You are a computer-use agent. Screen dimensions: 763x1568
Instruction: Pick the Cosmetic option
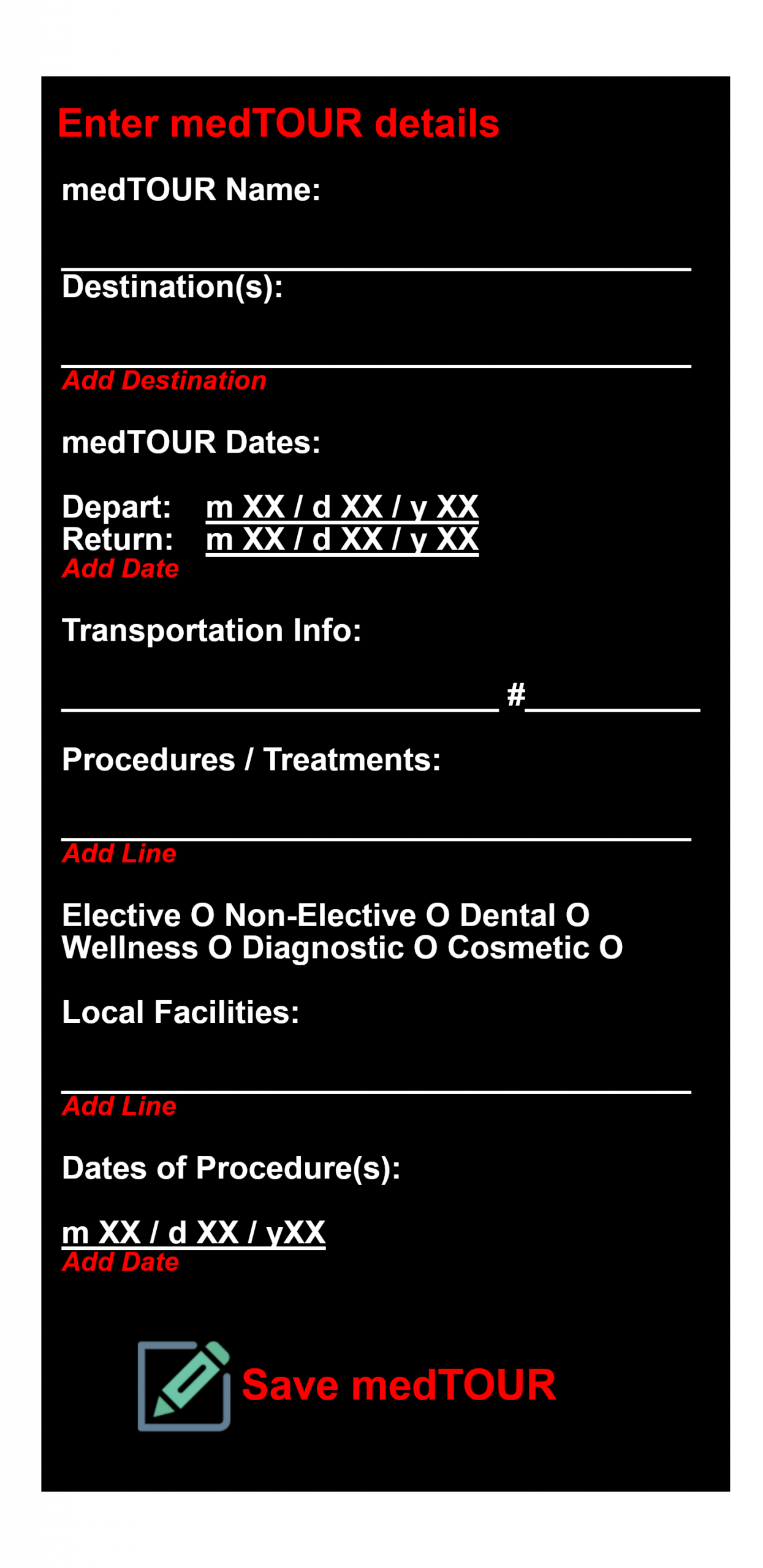point(610,948)
